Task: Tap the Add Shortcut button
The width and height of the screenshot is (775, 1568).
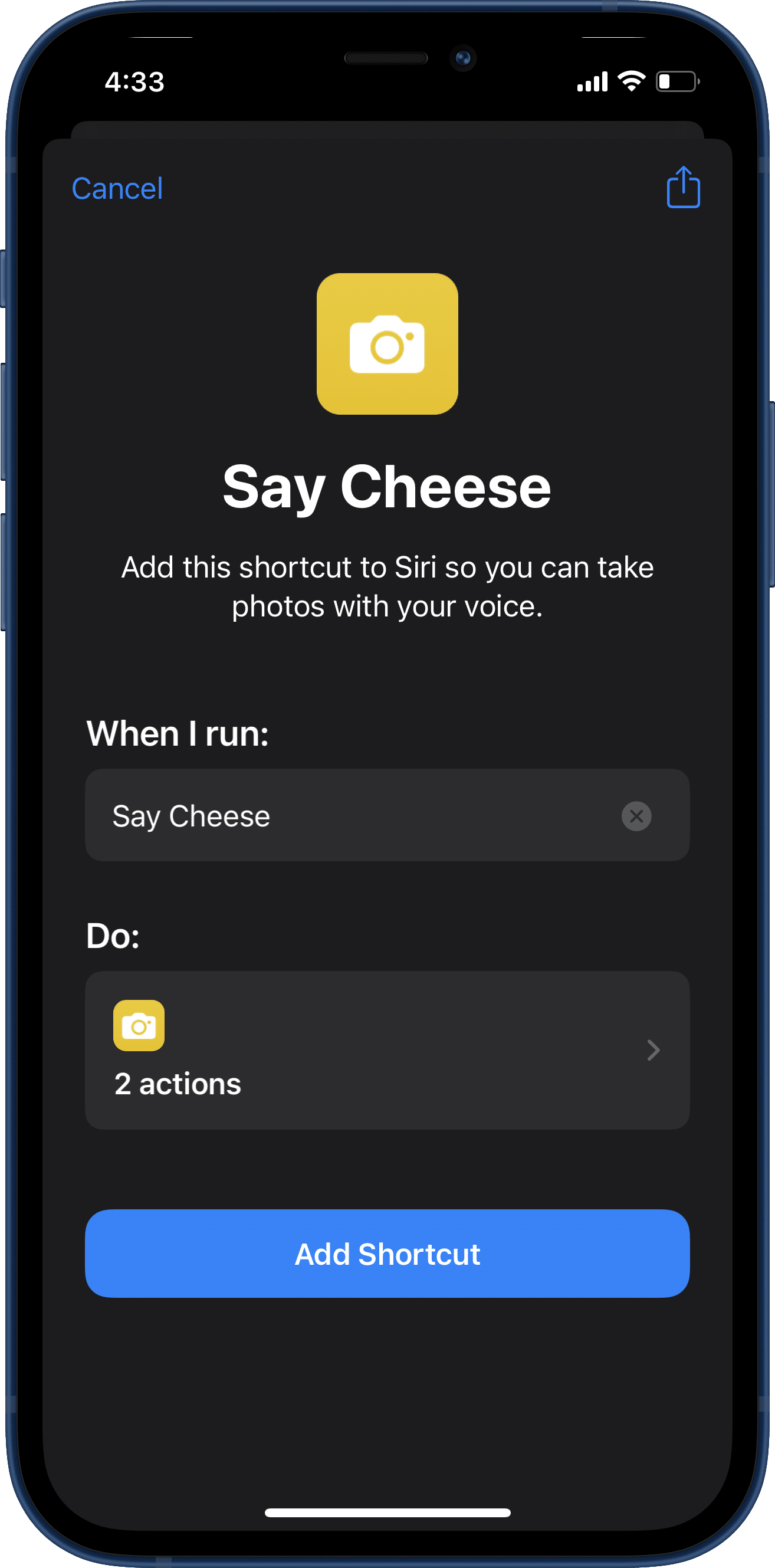Action: 387,1254
